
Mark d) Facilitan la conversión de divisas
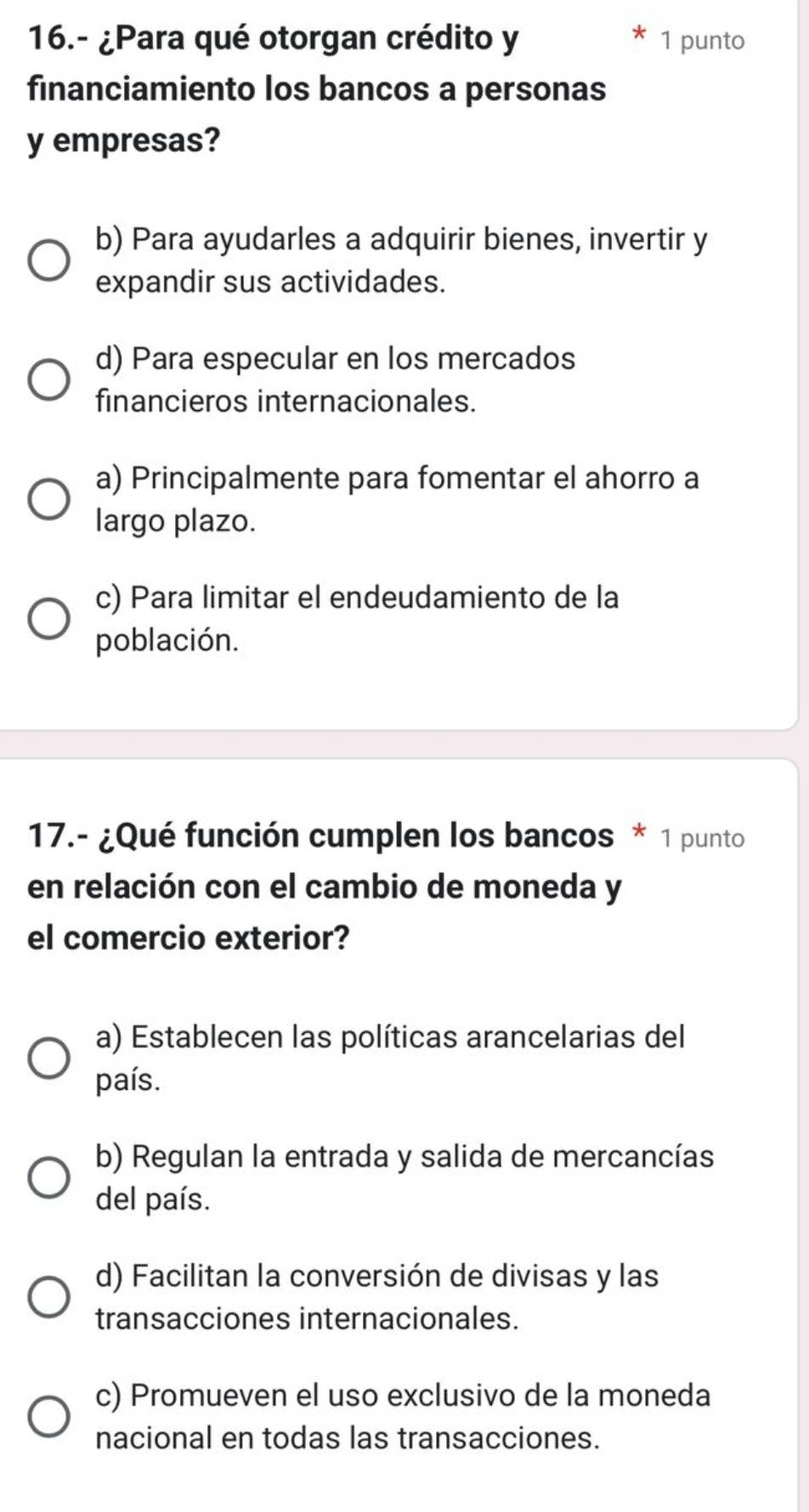click(49, 1297)
